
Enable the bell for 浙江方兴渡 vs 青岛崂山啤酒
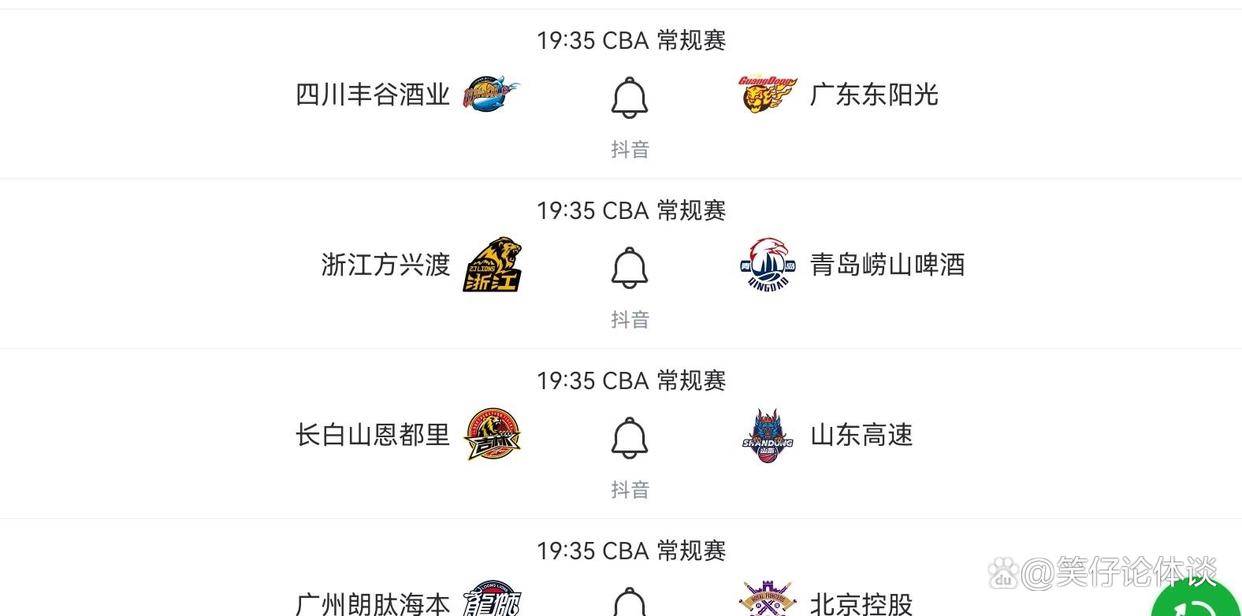(x=629, y=267)
